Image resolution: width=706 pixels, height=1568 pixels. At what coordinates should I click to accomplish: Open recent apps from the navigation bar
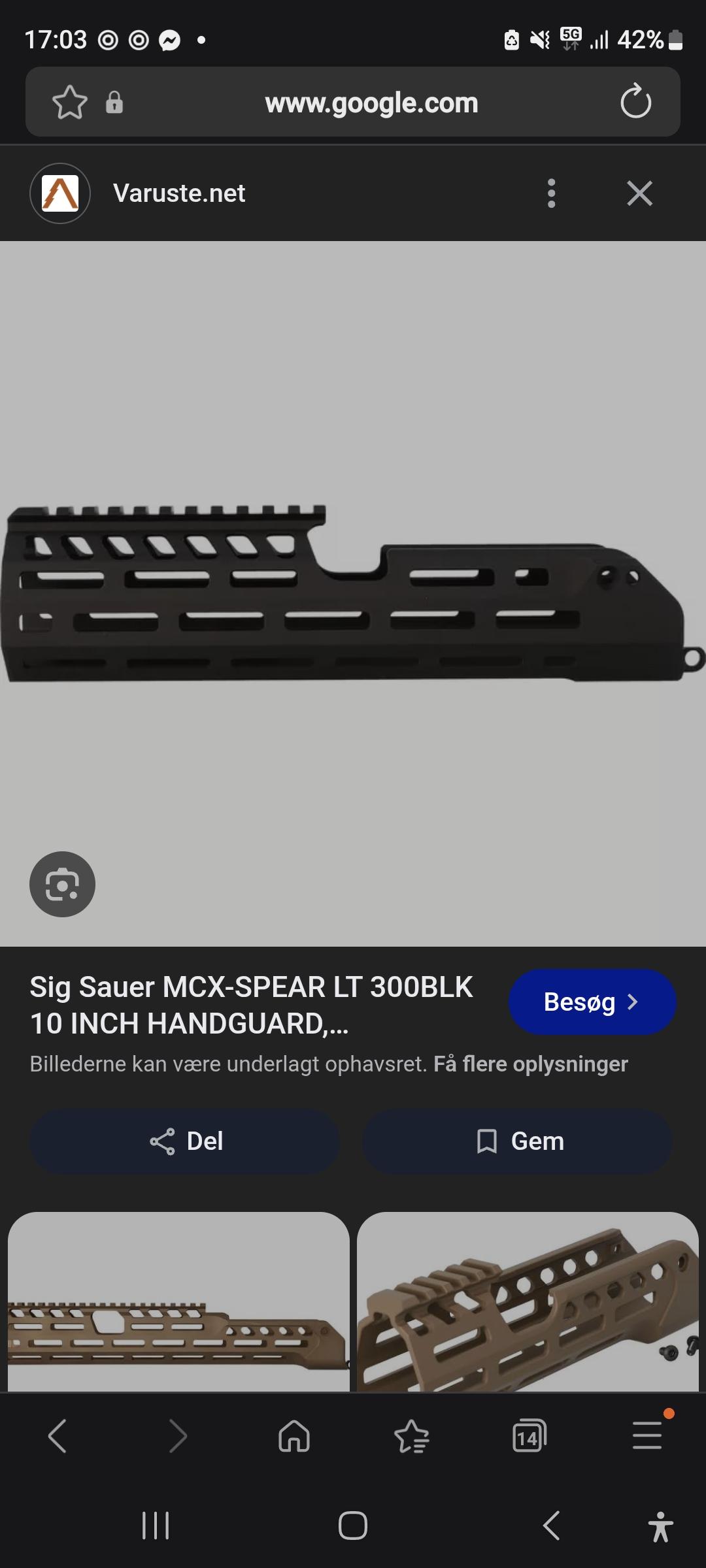click(156, 1526)
